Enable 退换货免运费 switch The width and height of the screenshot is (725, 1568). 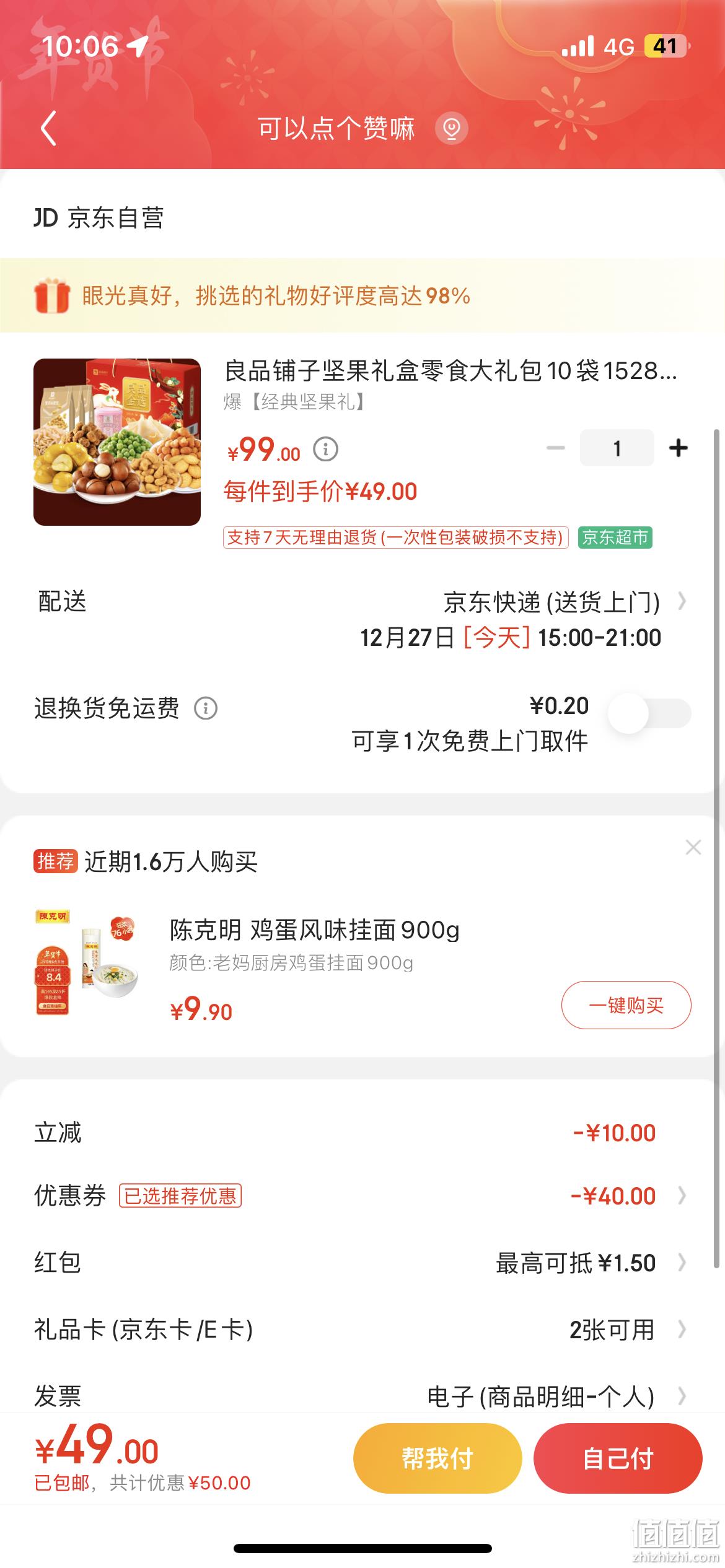tap(649, 713)
